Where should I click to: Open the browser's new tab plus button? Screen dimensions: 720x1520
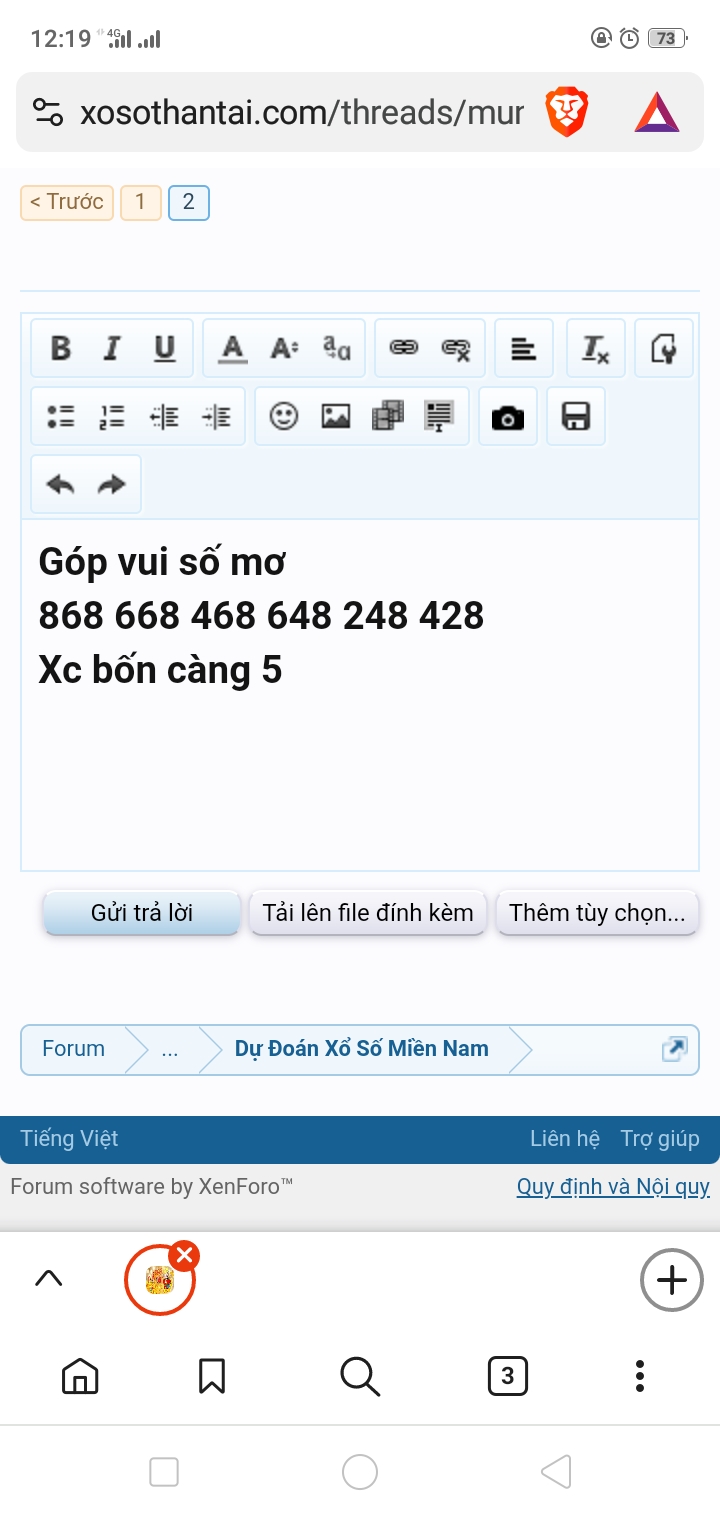pyautogui.click(x=671, y=1280)
